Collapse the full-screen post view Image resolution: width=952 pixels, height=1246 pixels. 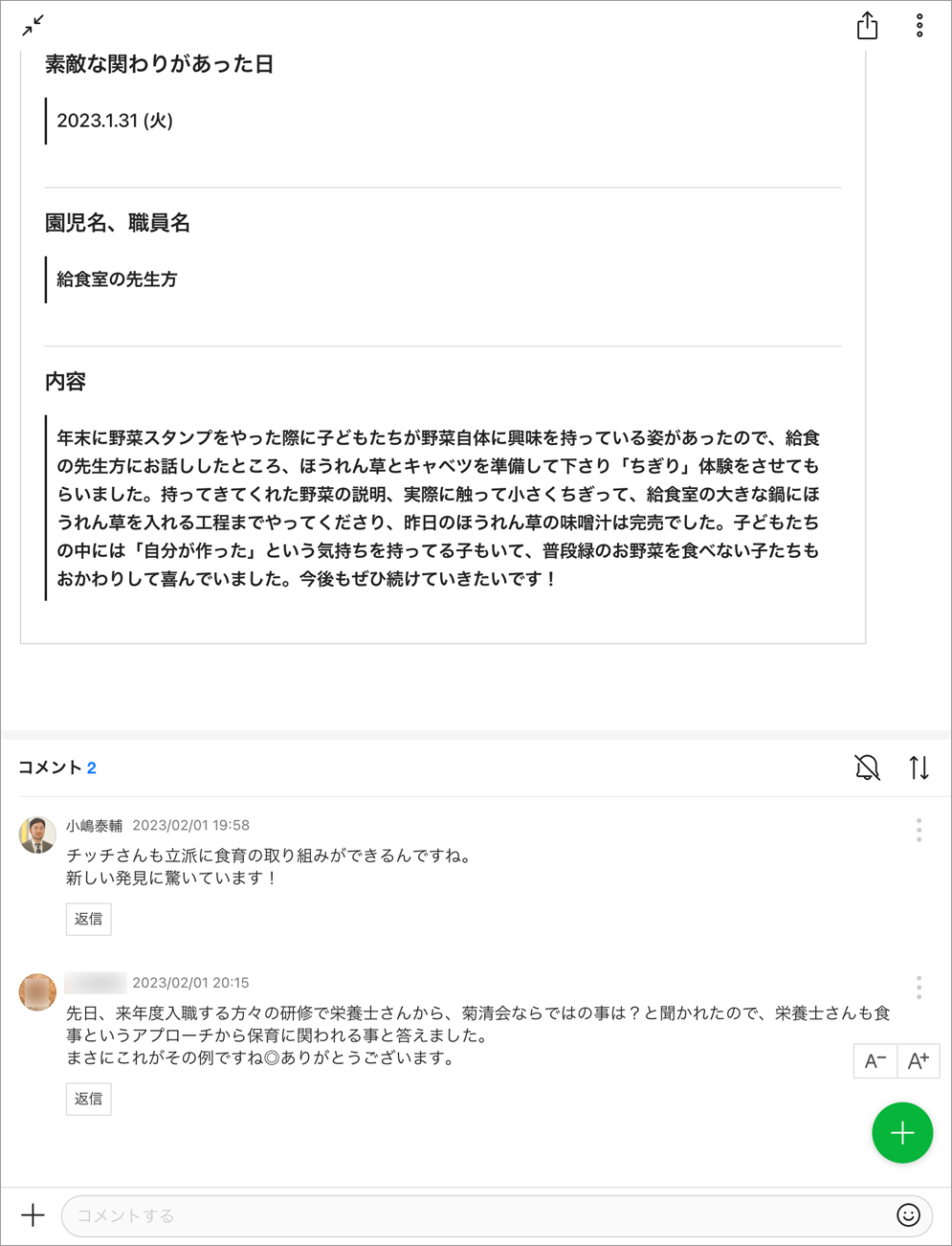[x=33, y=26]
